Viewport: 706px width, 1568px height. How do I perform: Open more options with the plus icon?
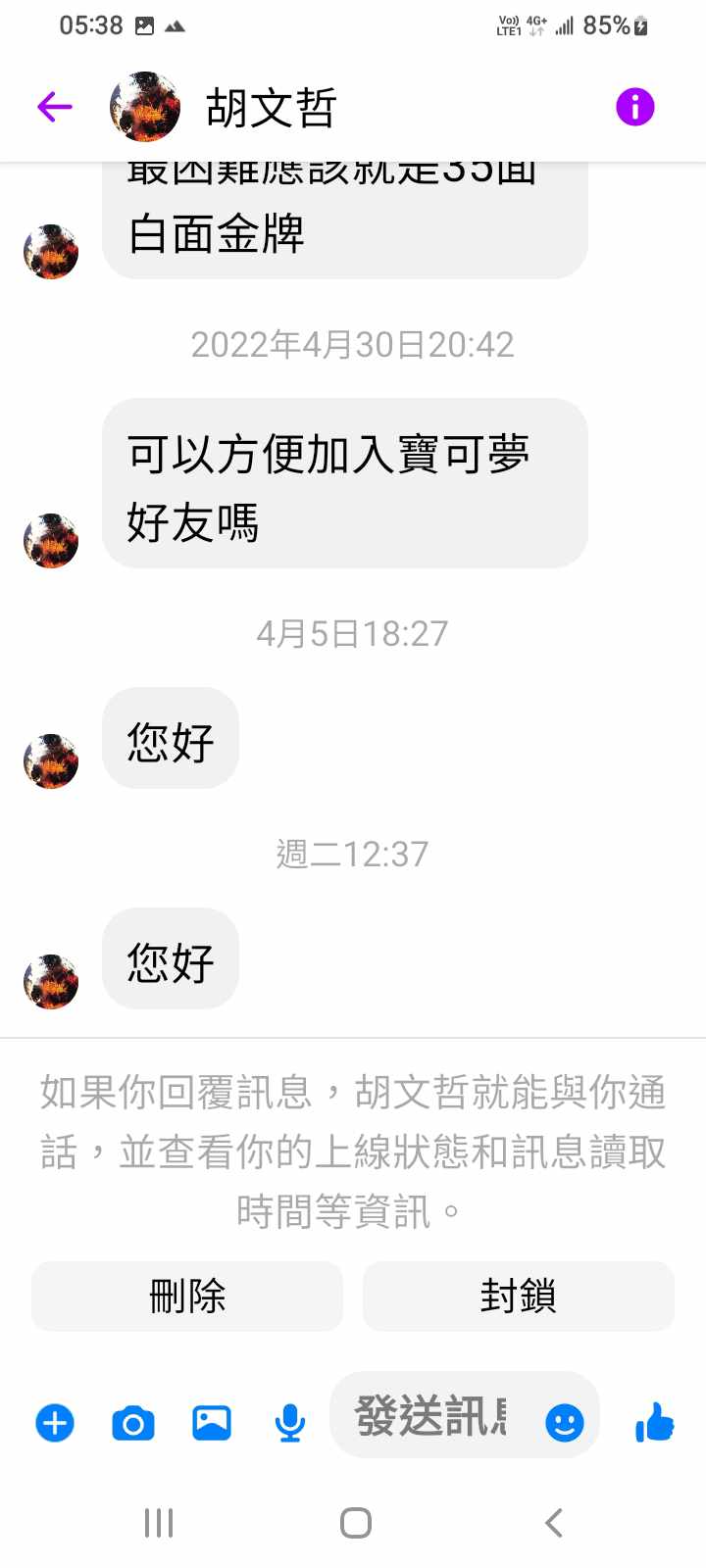[x=55, y=1422]
